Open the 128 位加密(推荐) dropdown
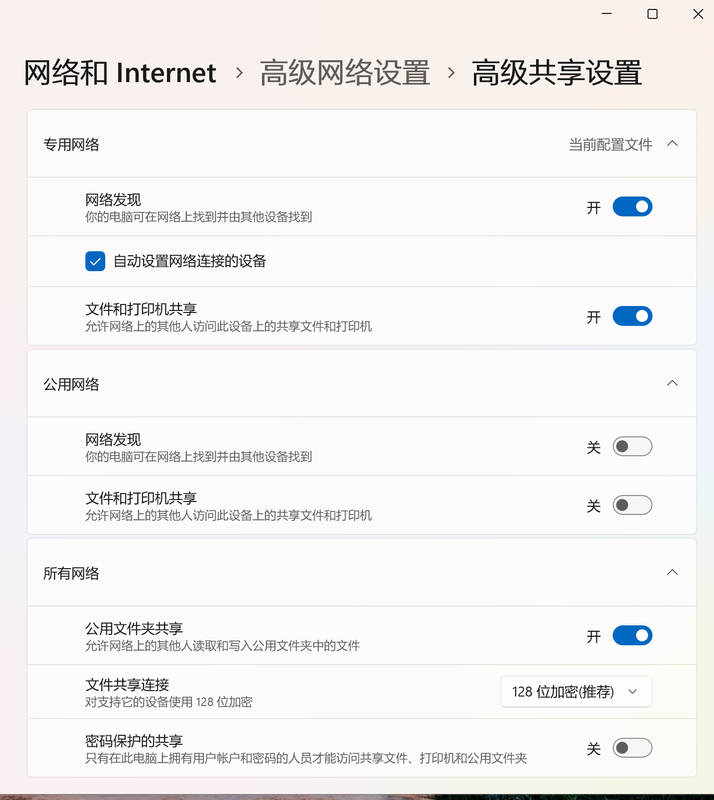The height and width of the screenshot is (800, 714). pyautogui.click(x=576, y=691)
